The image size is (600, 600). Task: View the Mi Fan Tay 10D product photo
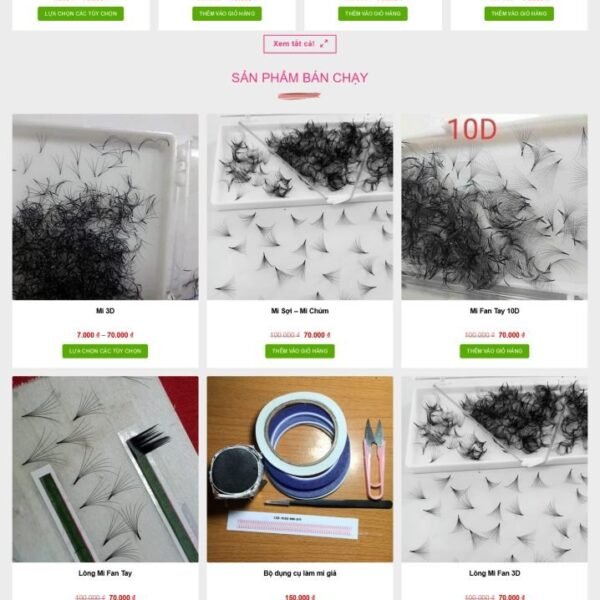click(494, 207)
